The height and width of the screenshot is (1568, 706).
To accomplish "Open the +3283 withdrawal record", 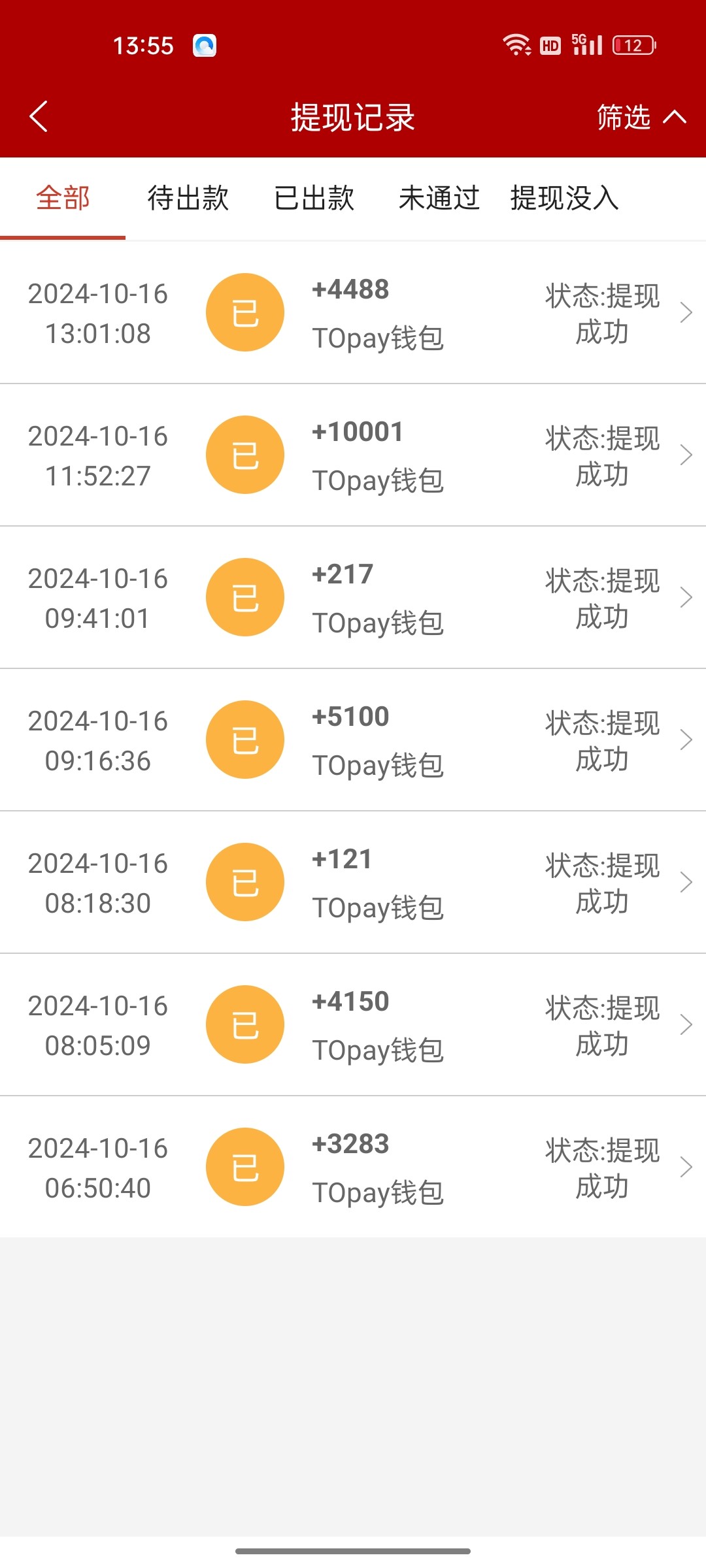I will [353, 1168].
